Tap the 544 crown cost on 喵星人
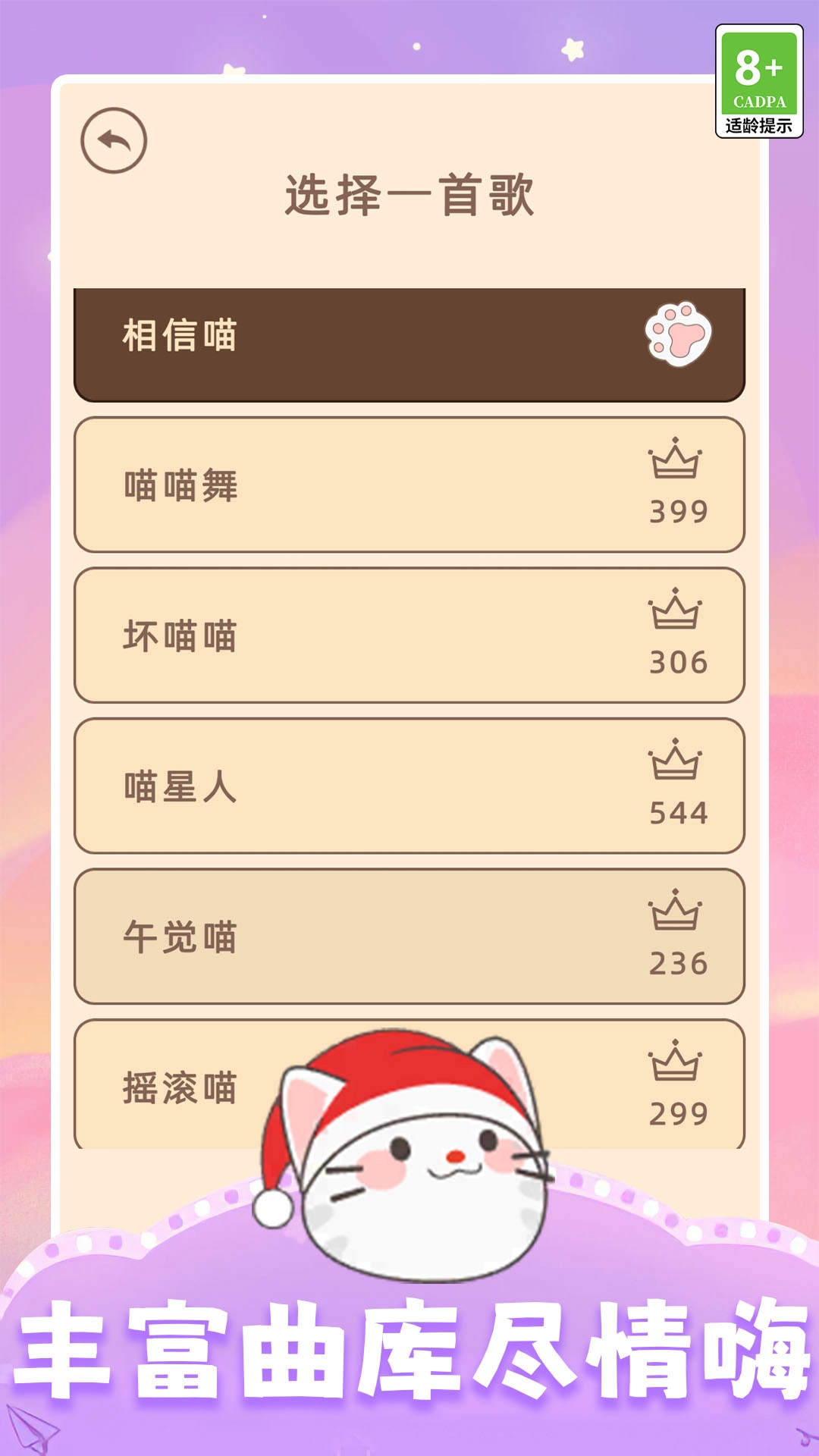 pos(677,811)
